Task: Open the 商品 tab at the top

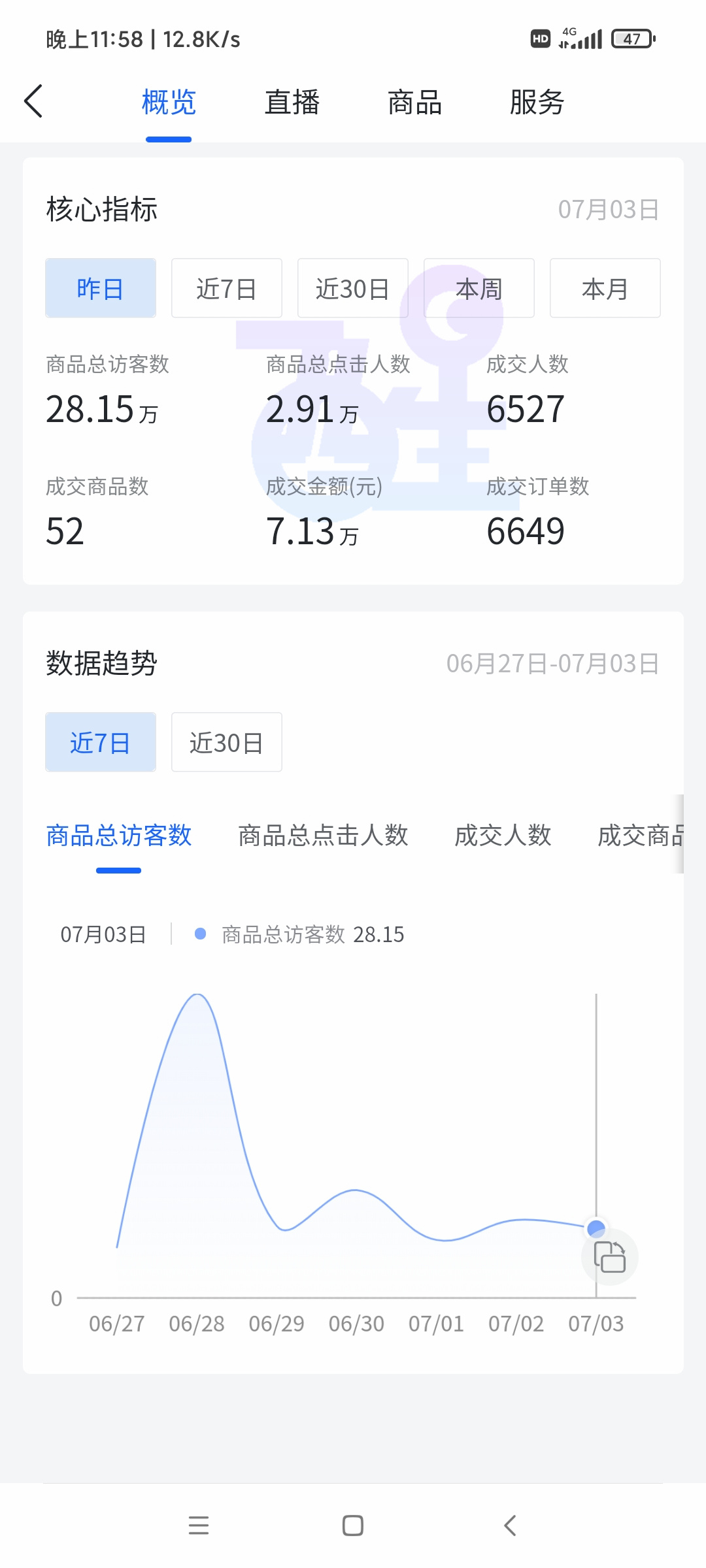Action: 415,103
